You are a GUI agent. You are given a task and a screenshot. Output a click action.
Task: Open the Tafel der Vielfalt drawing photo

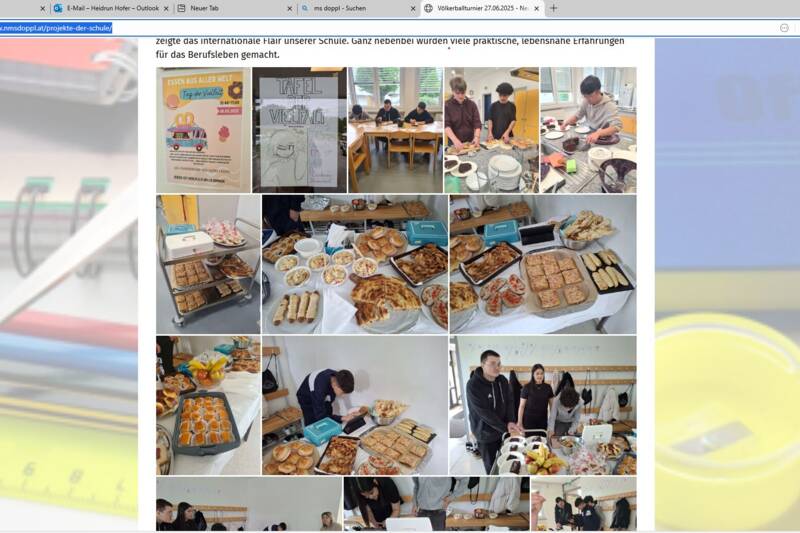pos(299,130)
